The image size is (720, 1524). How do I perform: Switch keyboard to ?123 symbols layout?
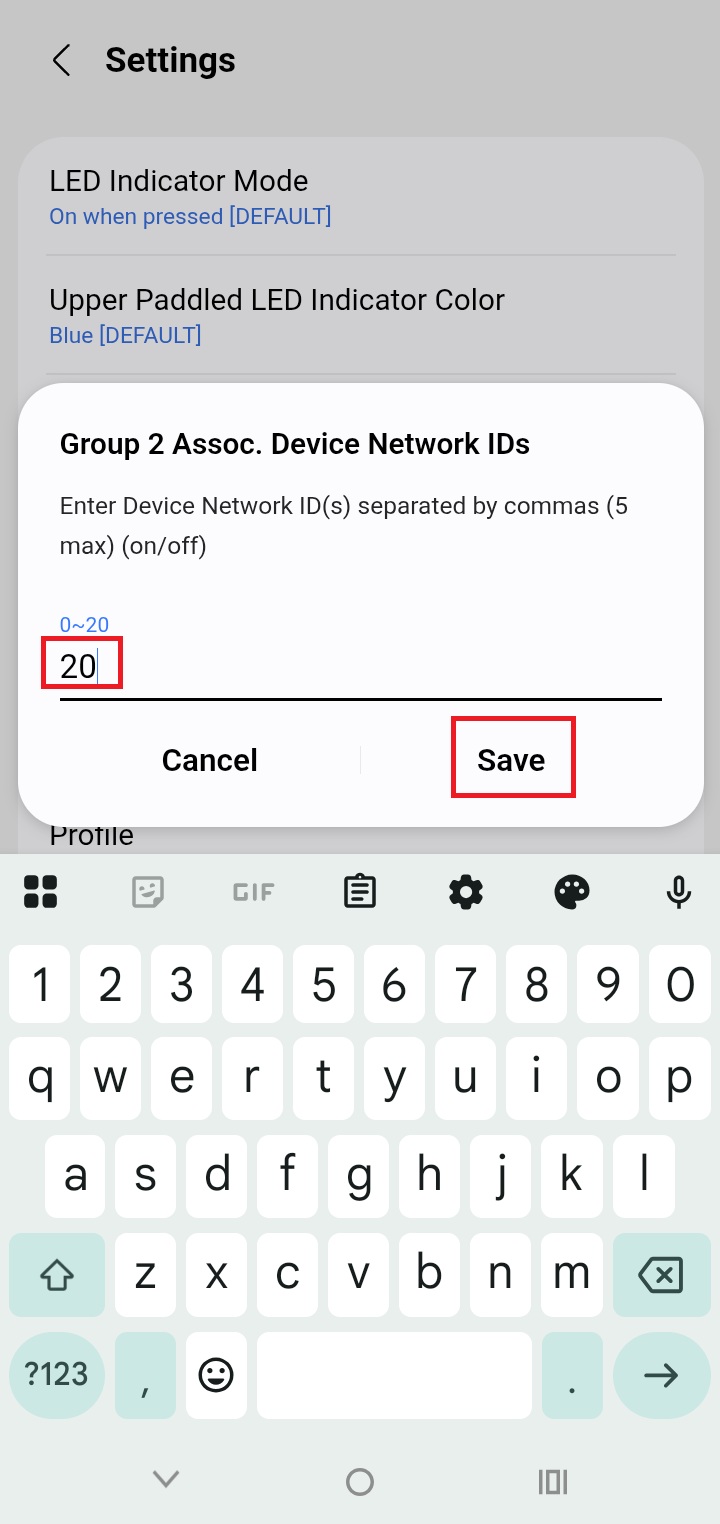tap(57, 1376)
